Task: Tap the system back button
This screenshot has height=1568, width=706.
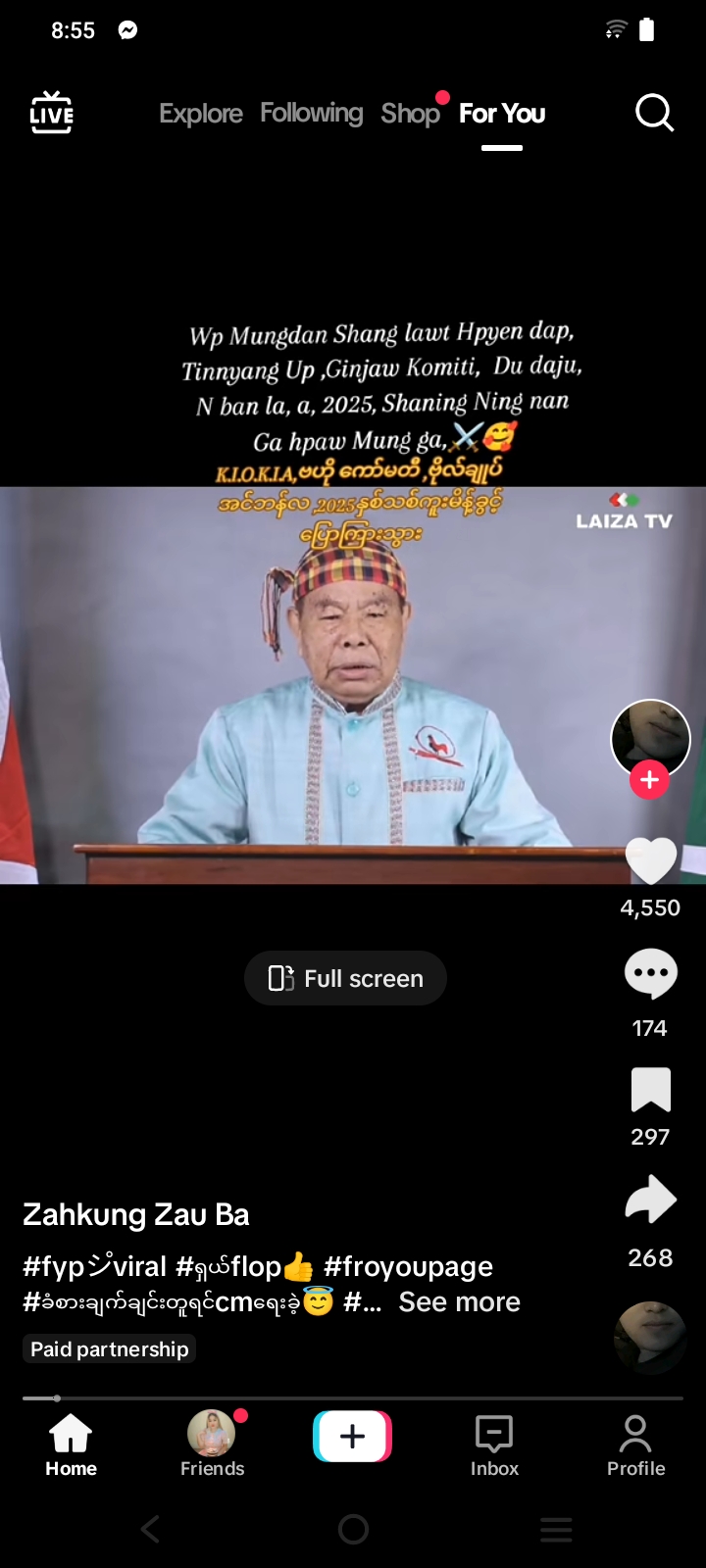Action: [x=150, y=1529]
